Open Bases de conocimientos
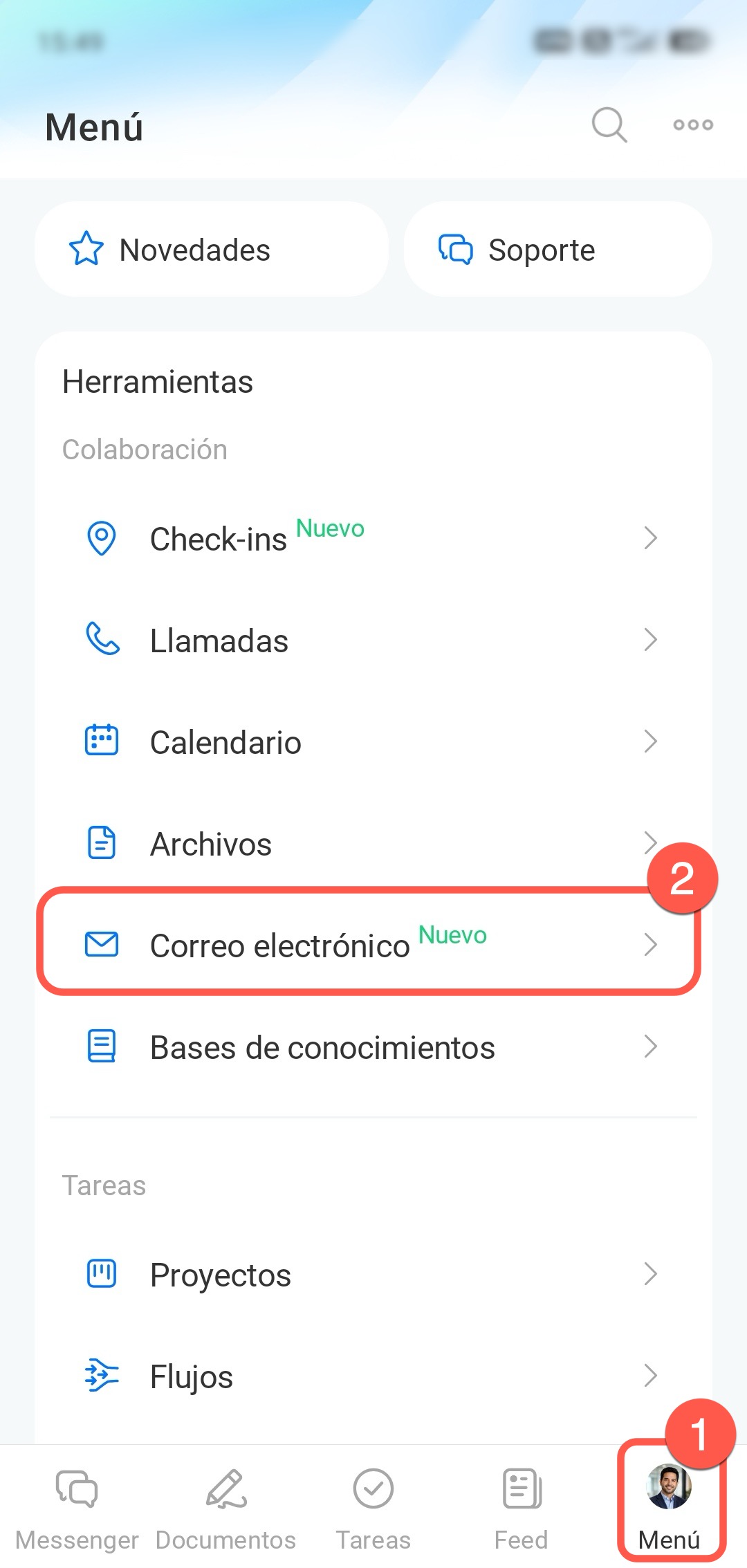This screenshot has width=747, height=1568. tap(373, 1046)
